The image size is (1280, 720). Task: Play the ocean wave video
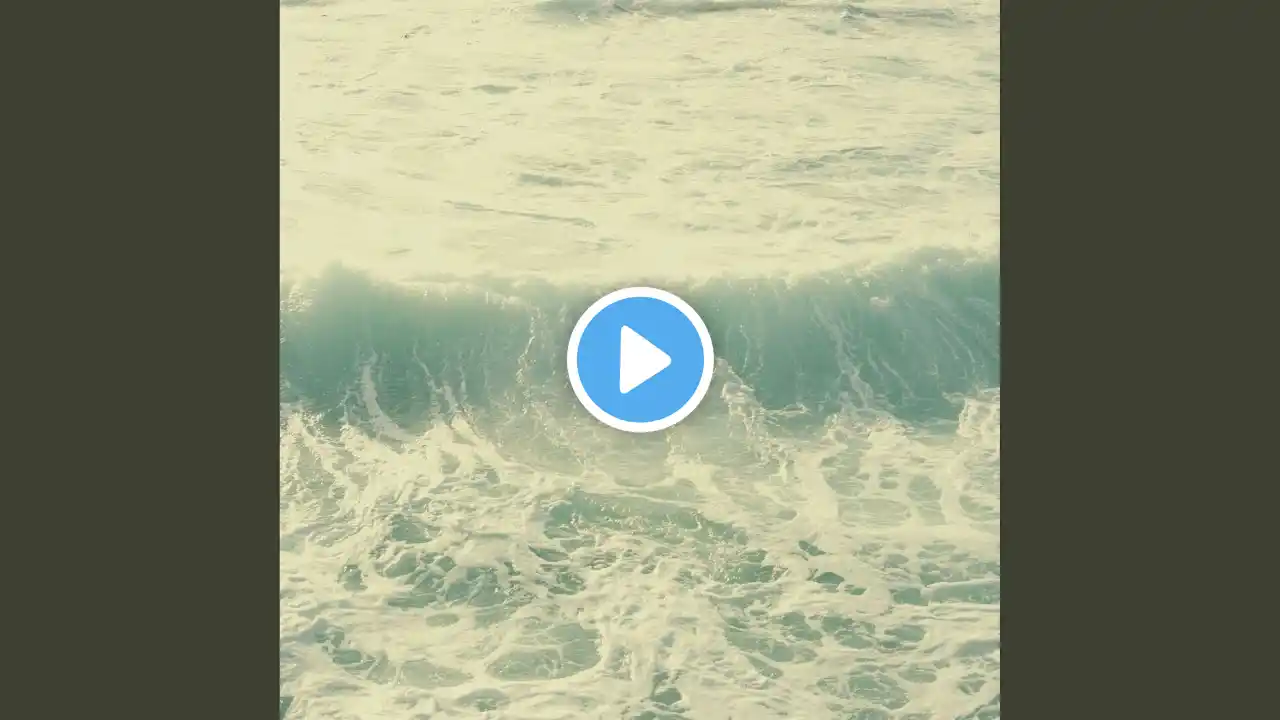pyautogui.click(x=640, y=360)
